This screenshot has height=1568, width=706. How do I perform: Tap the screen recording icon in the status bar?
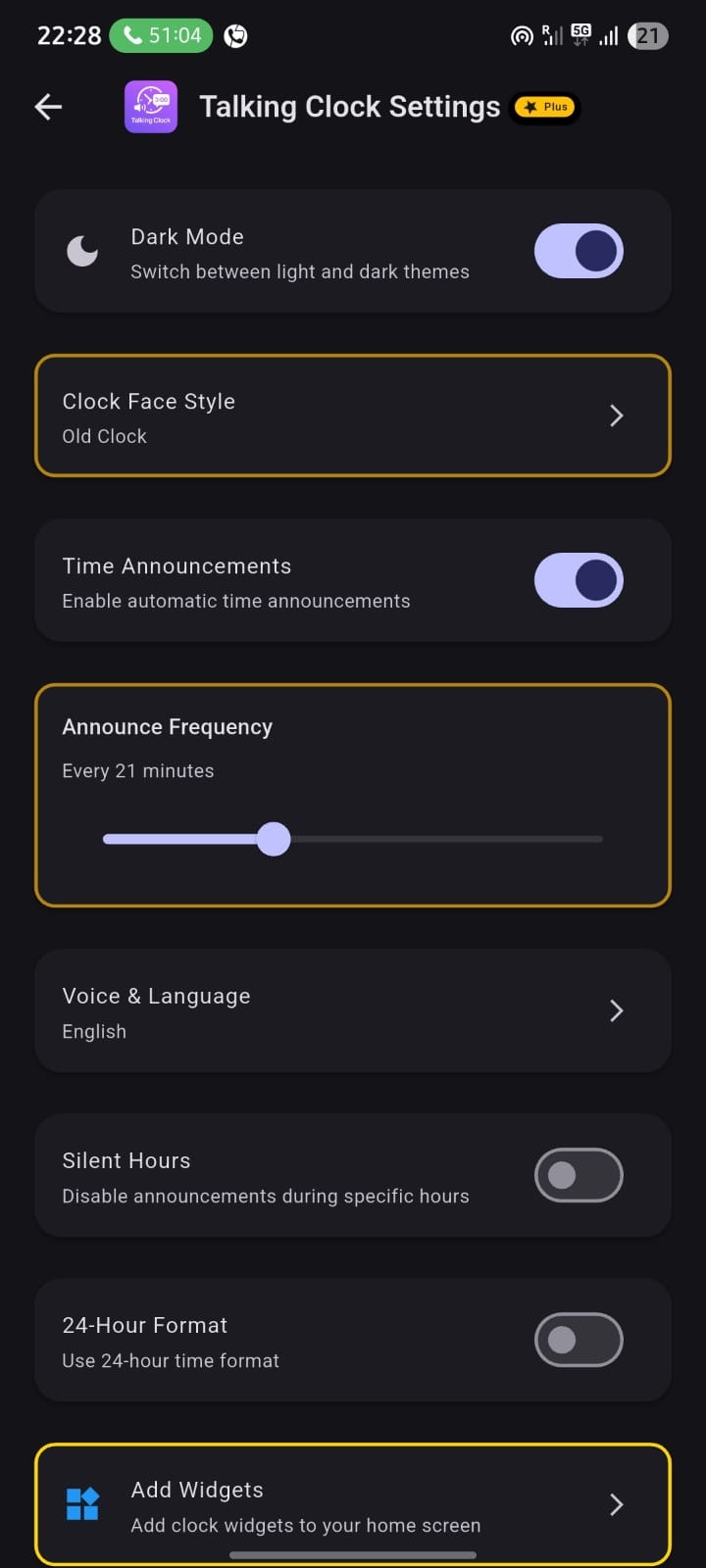tap(521, 35)
